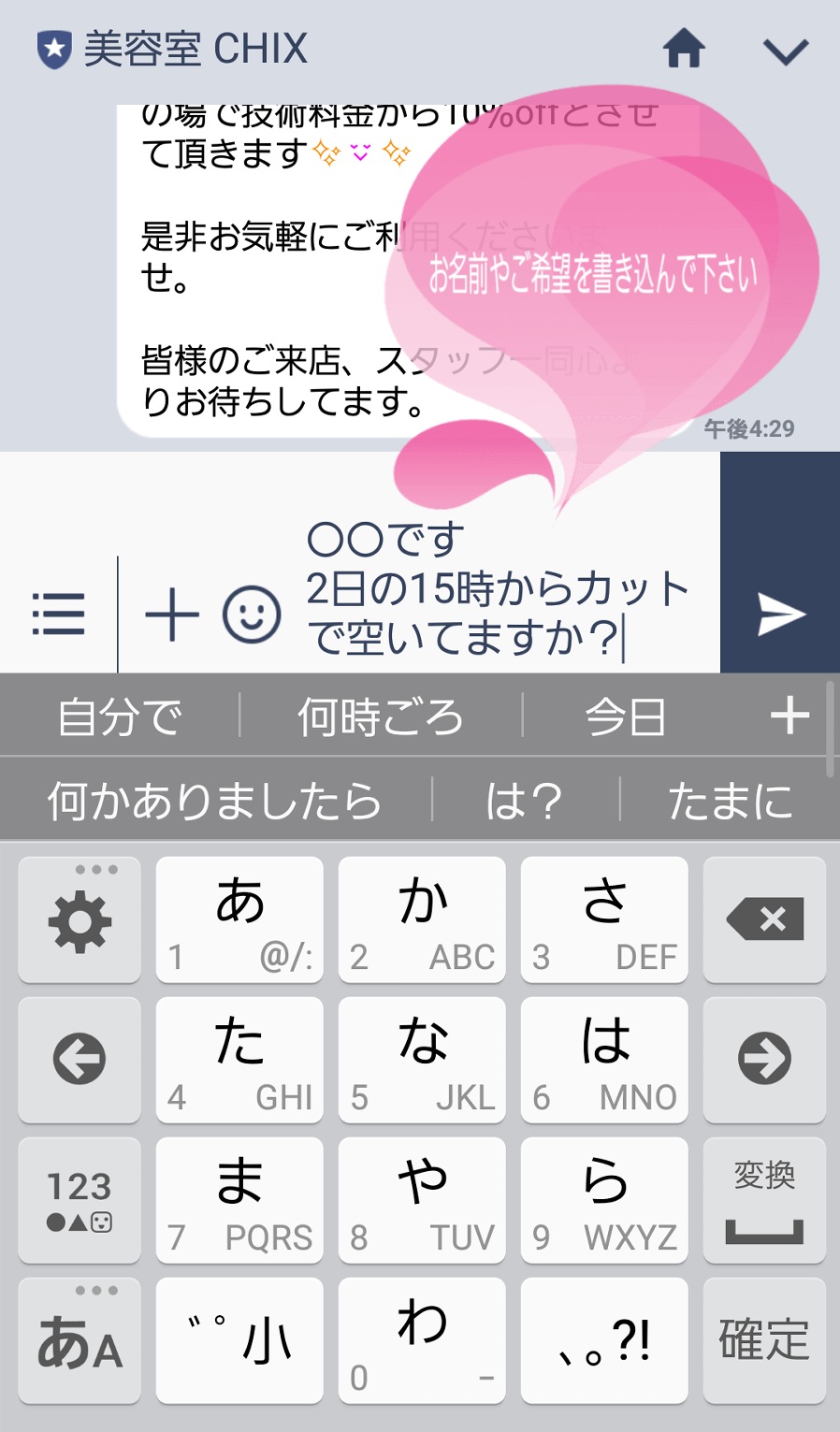Hit the 確定 confirm key
The height and width of the screenshot is (1432, 840).
[764, 1340]
